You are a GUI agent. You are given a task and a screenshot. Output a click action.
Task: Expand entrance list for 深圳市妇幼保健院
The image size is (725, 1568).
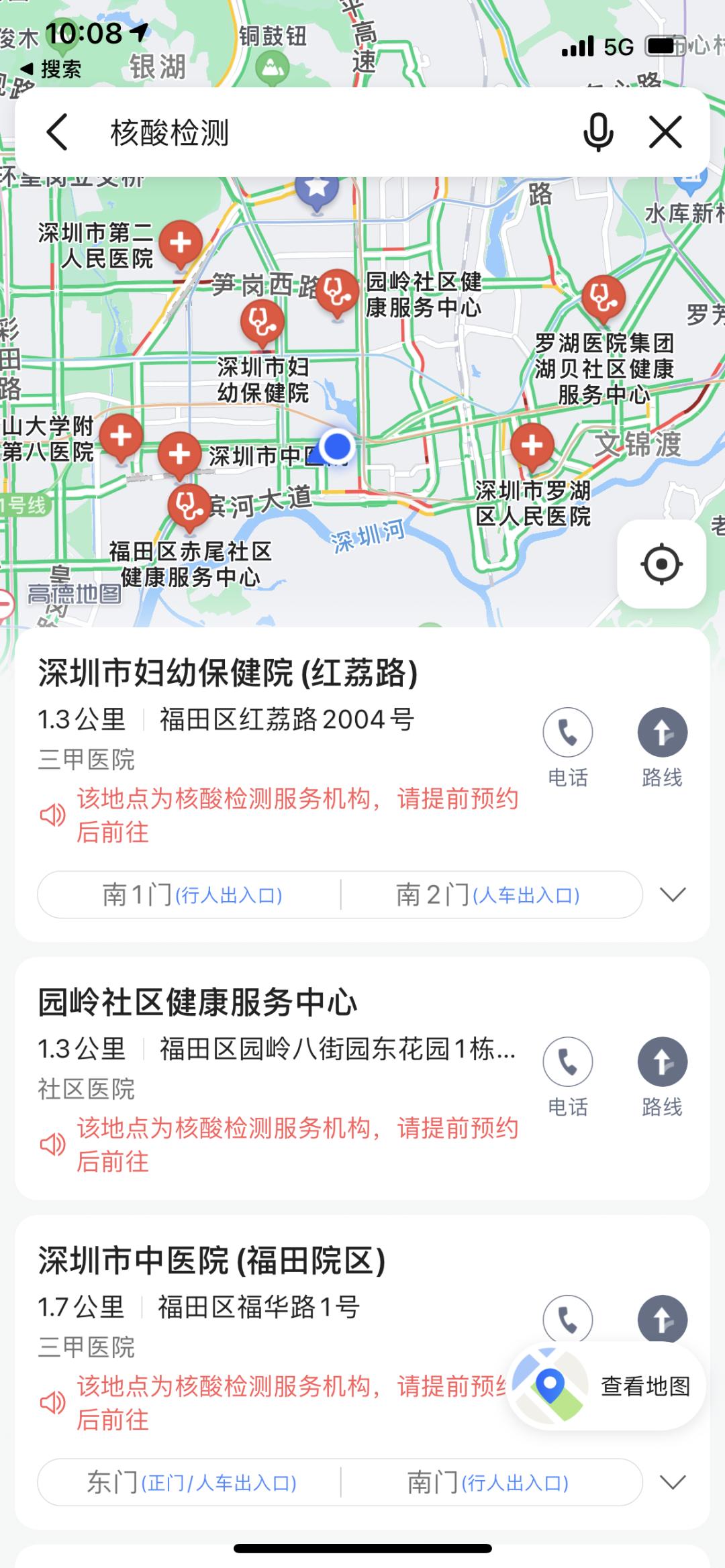click(x=673, y=894)
